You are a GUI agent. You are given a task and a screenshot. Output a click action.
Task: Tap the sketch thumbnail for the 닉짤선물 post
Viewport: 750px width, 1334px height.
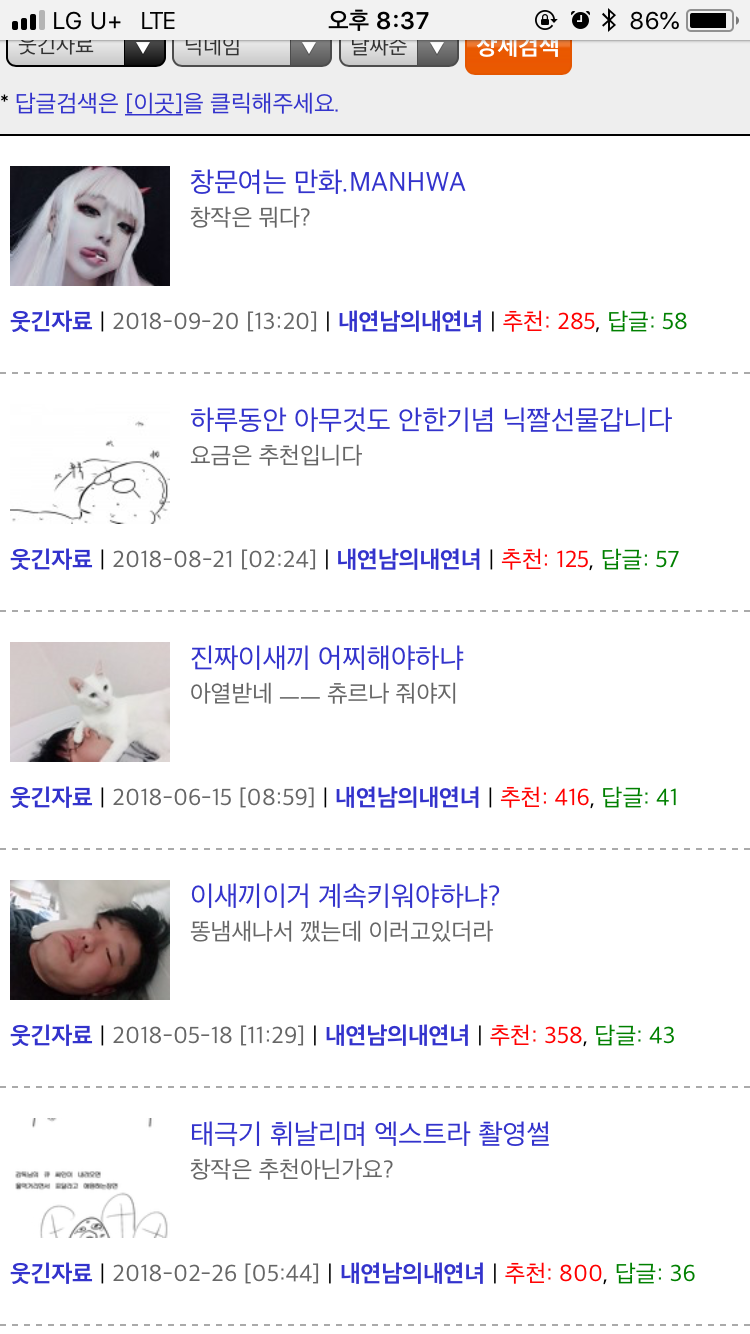[x=90, y=464]
